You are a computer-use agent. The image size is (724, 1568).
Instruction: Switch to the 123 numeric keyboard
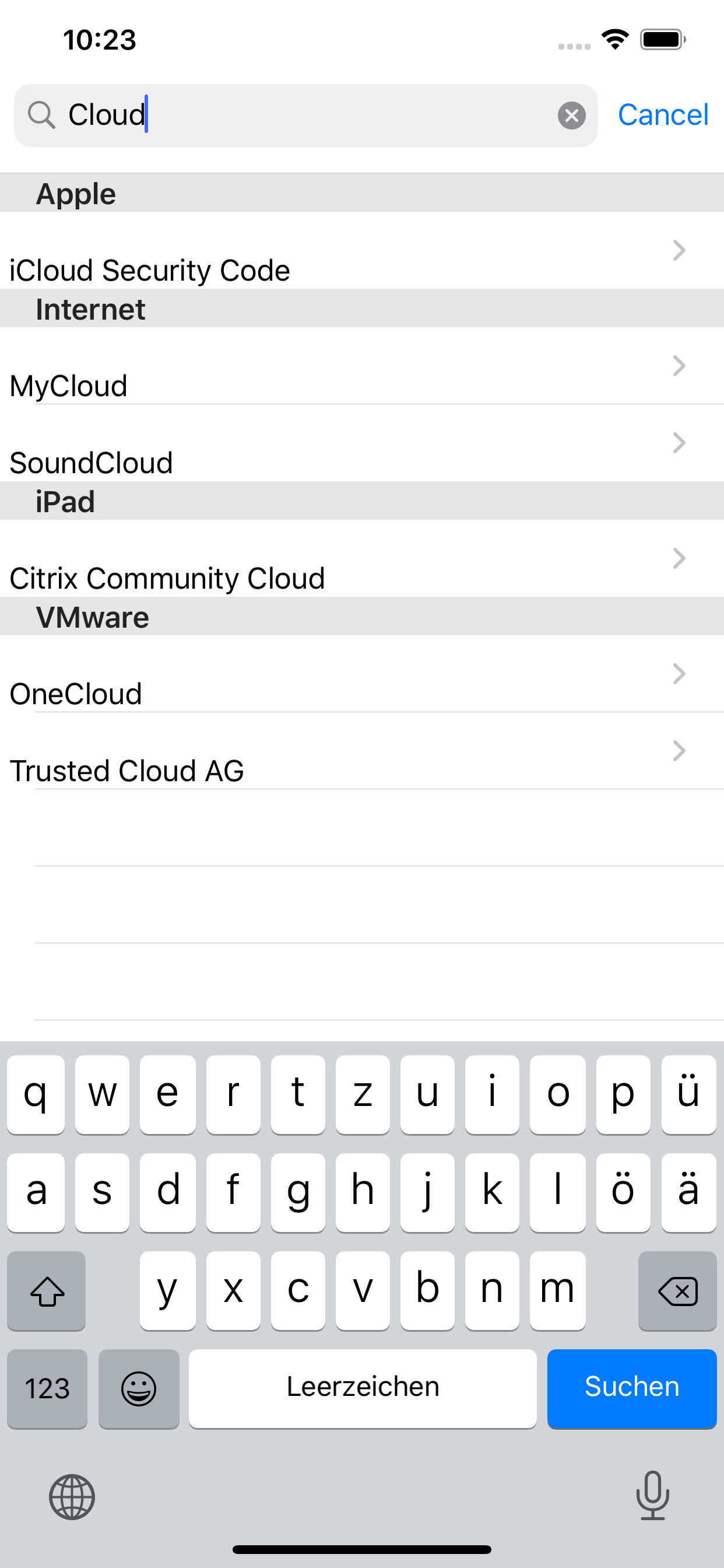(x=47, y=1388)
